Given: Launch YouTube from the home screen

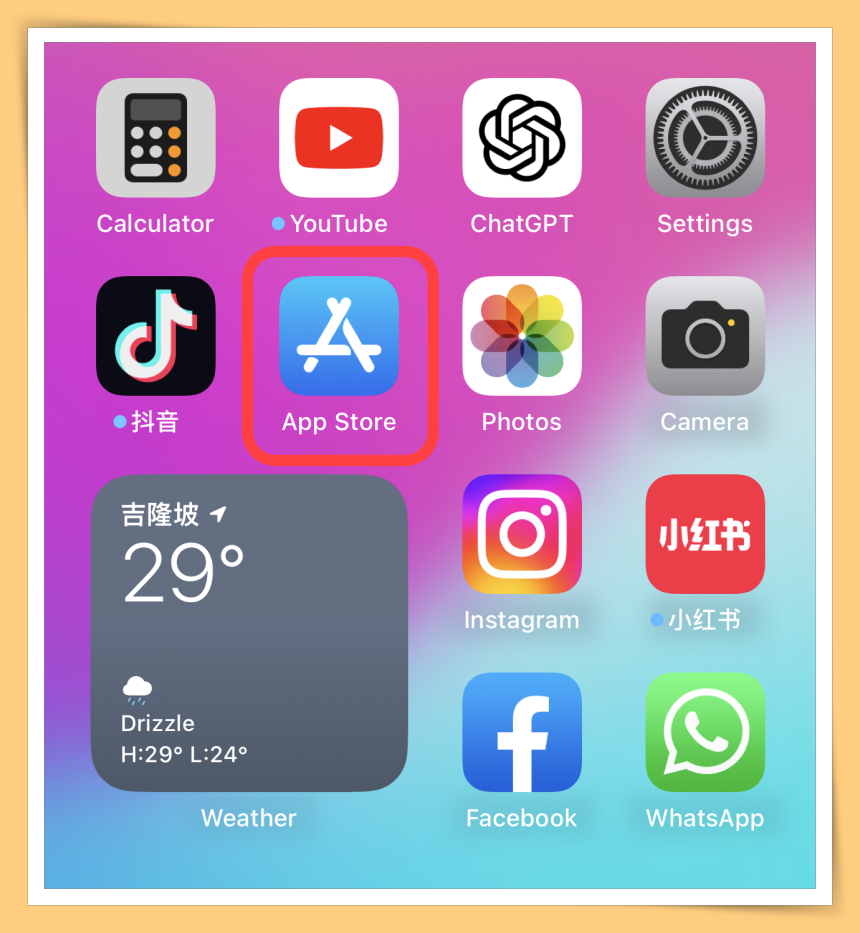Looking at the screenshot, I should (338, 138).
